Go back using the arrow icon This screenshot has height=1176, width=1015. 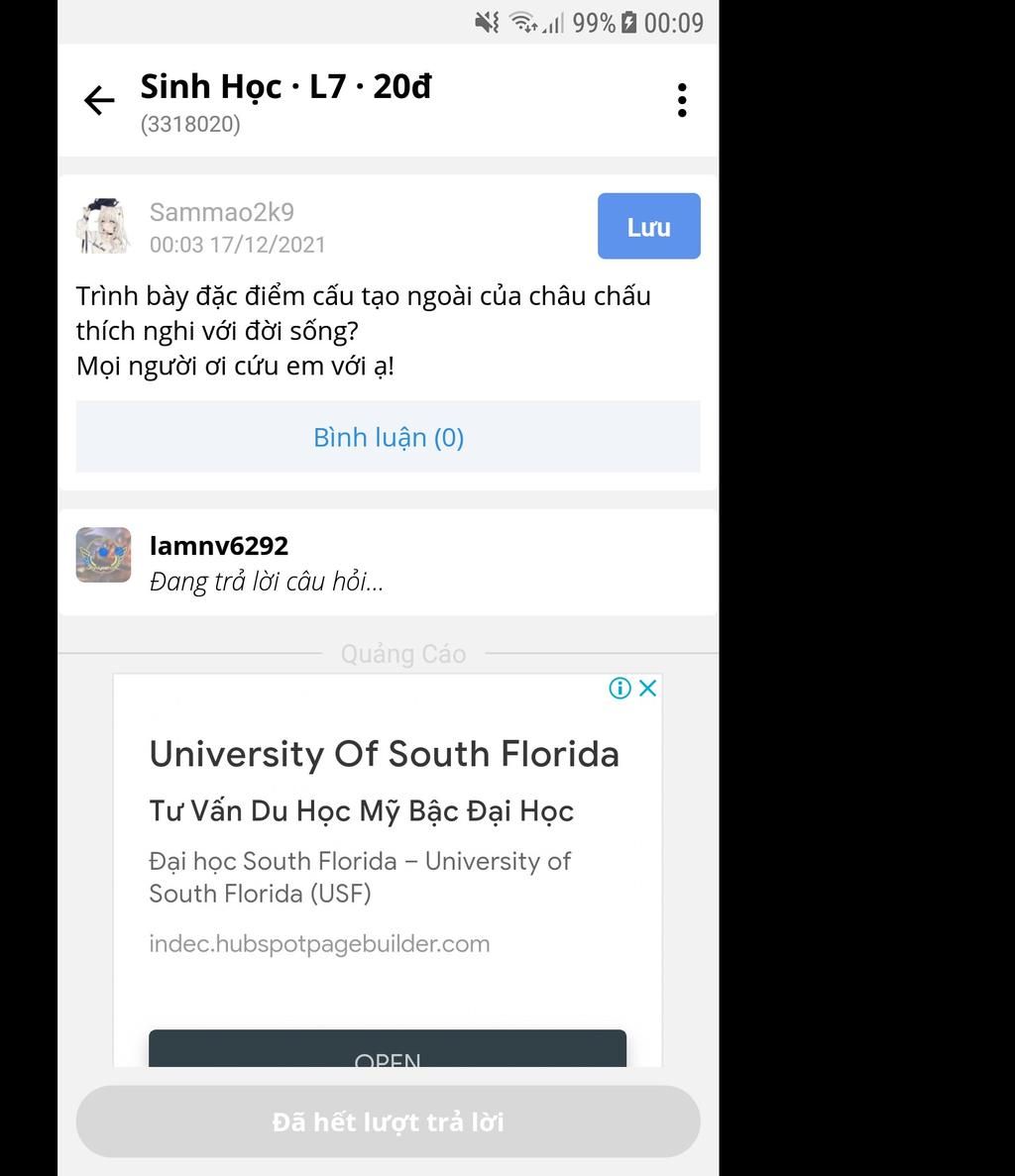pyautogui.click(x=99, y=100)
